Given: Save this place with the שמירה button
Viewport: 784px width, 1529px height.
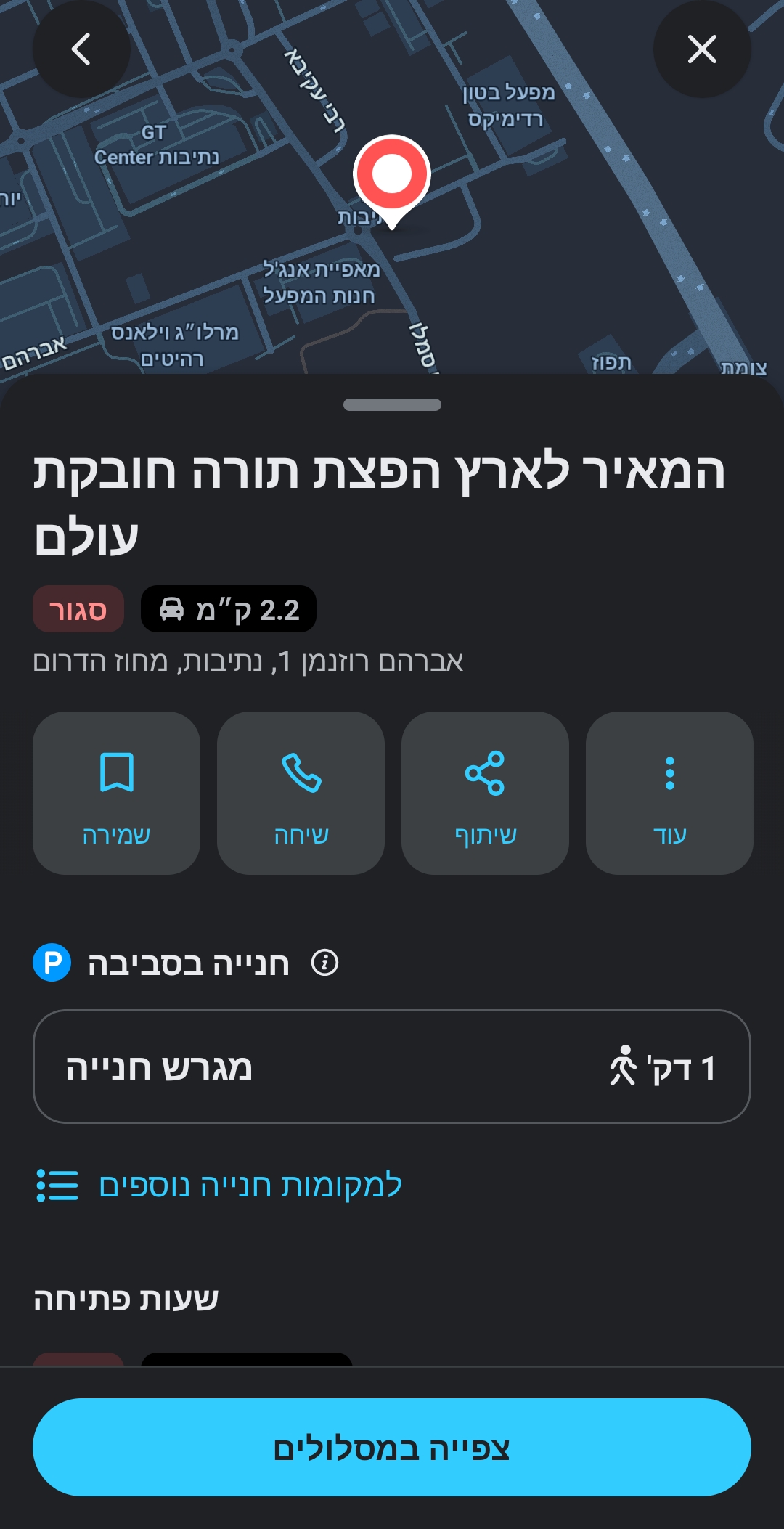Looking at the screenshot, I should coord(116,793).
